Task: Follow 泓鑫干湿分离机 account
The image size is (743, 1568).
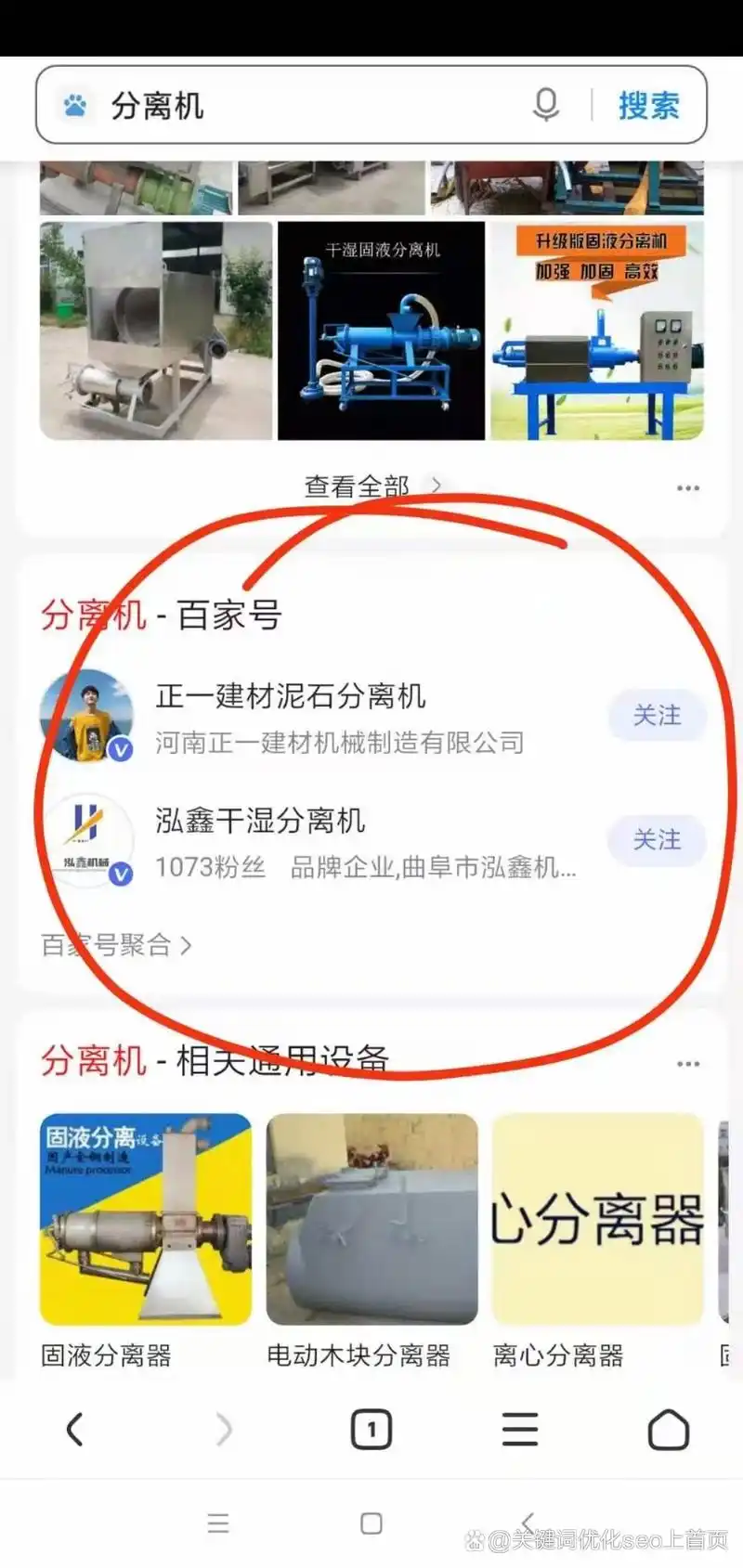Action: pos(657,840)
